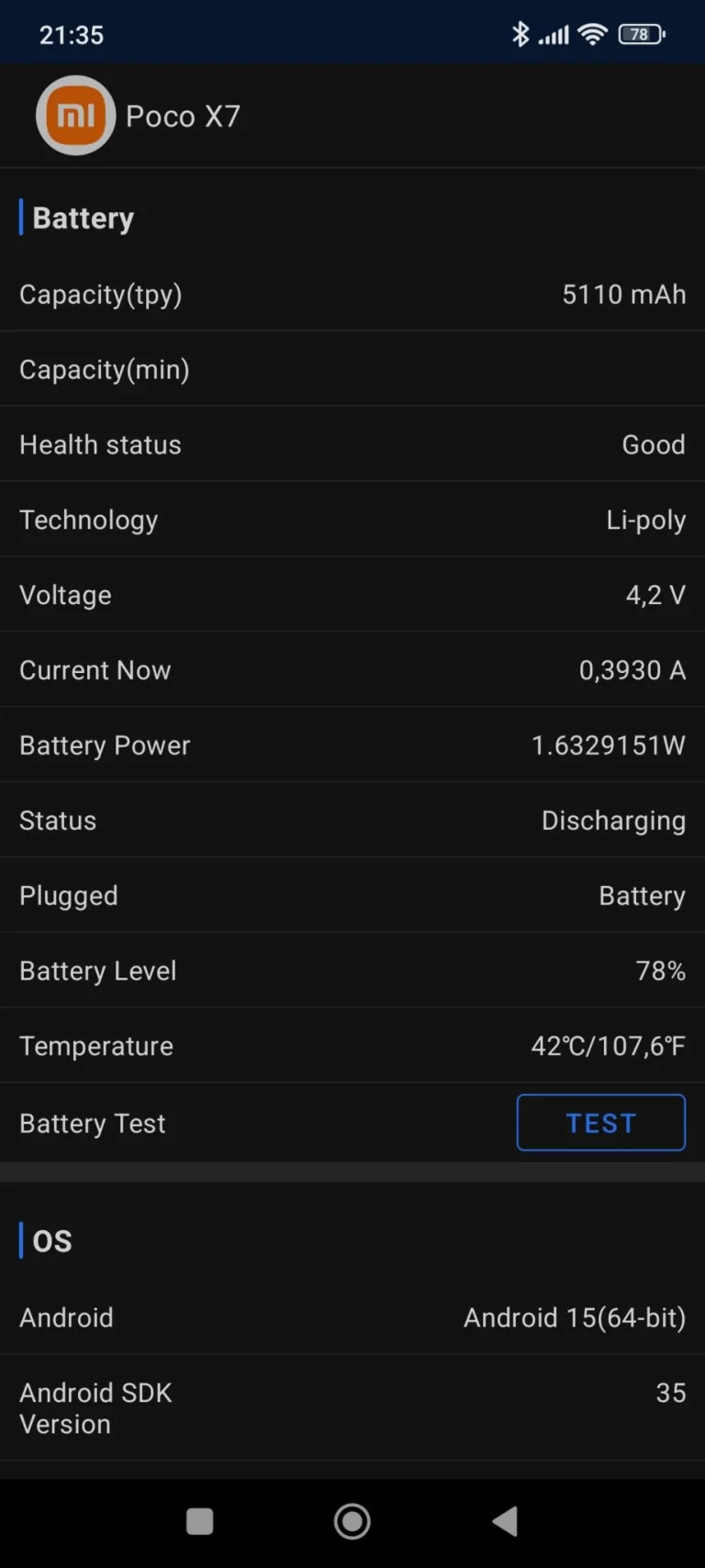Viewport: 705px width, 1568px height.
Task: Tap the Capacity(tpy) 5110 mAh row
Action: tap(352, 294)
